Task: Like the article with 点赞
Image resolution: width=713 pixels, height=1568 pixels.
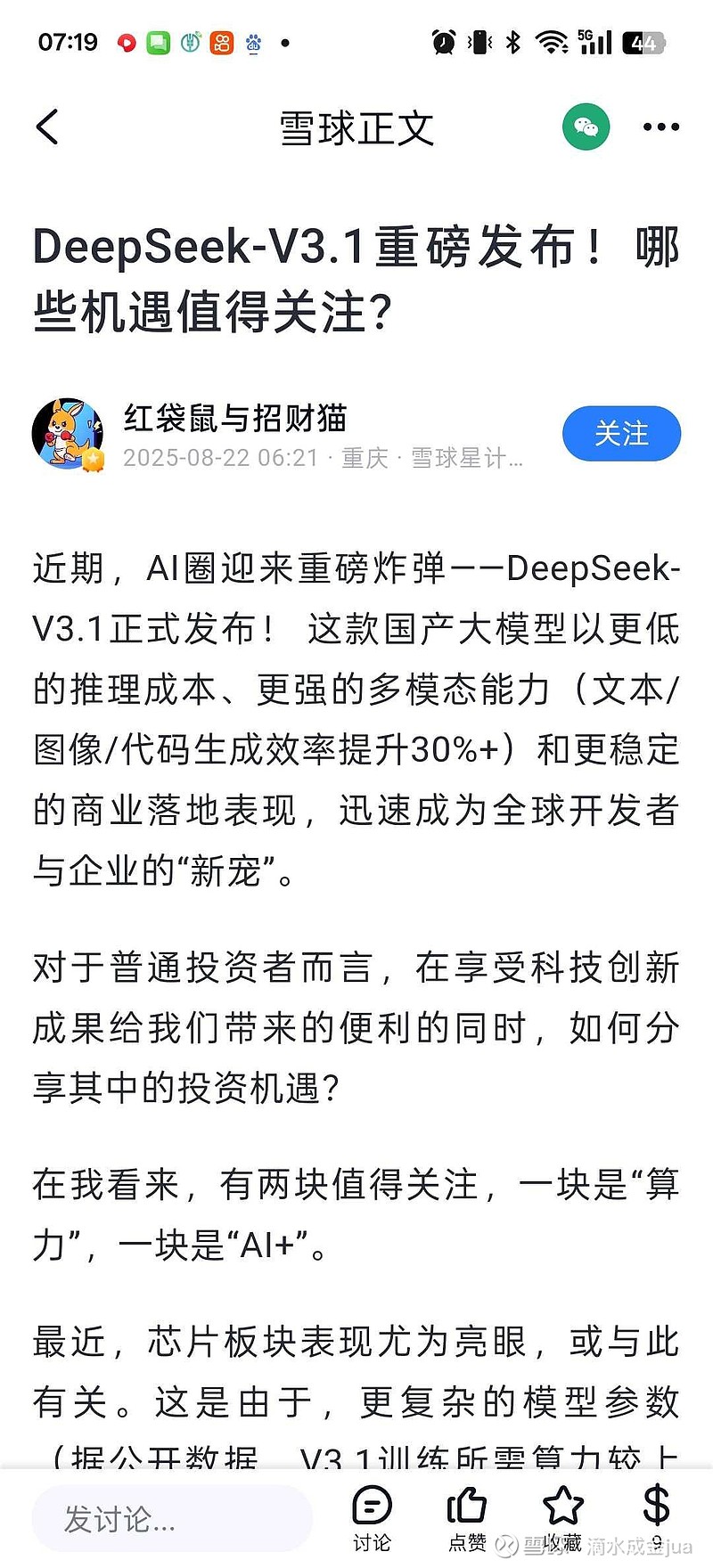Action: [467, 1519]
